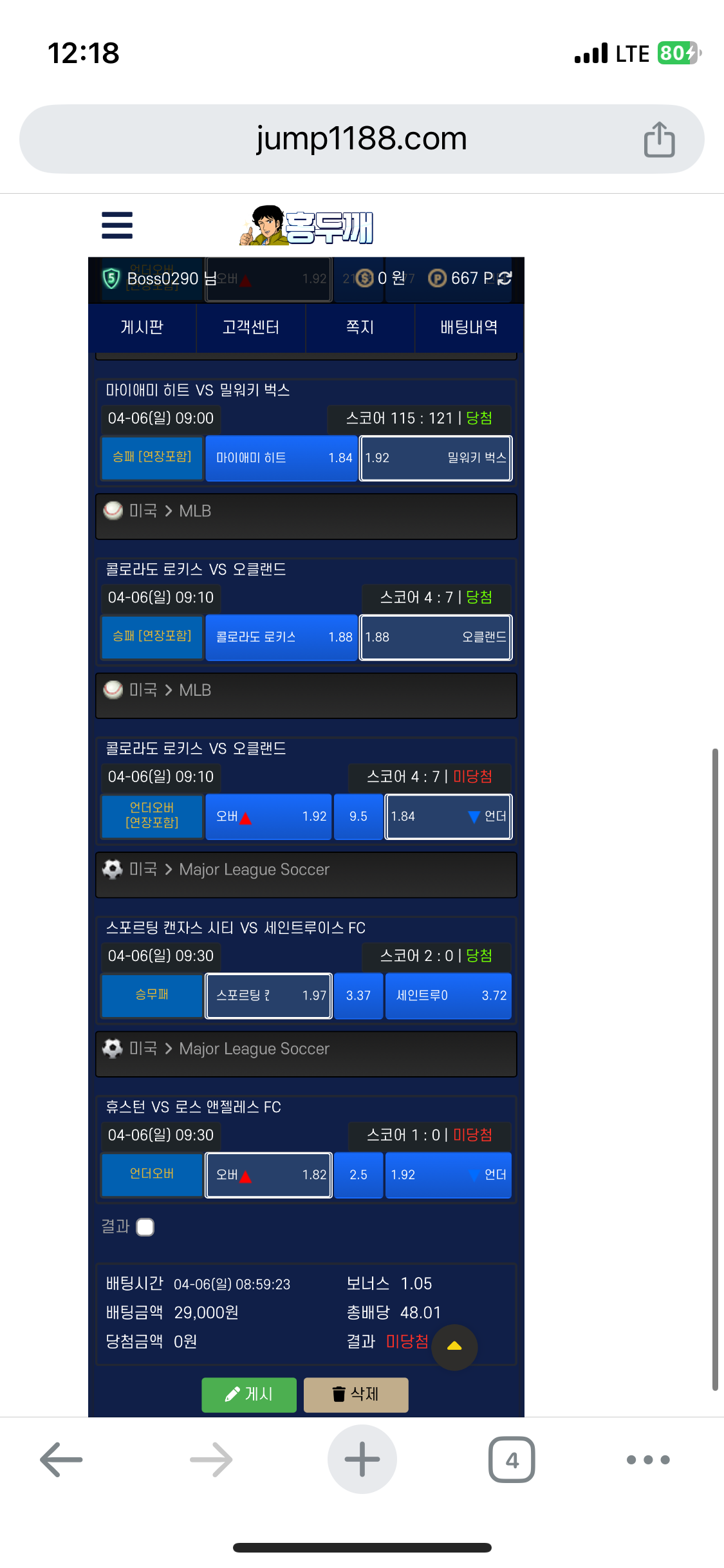Screen dimensions: 724x1568
Task: Tap the jump1188.com address bar
Action: point(361,139)
